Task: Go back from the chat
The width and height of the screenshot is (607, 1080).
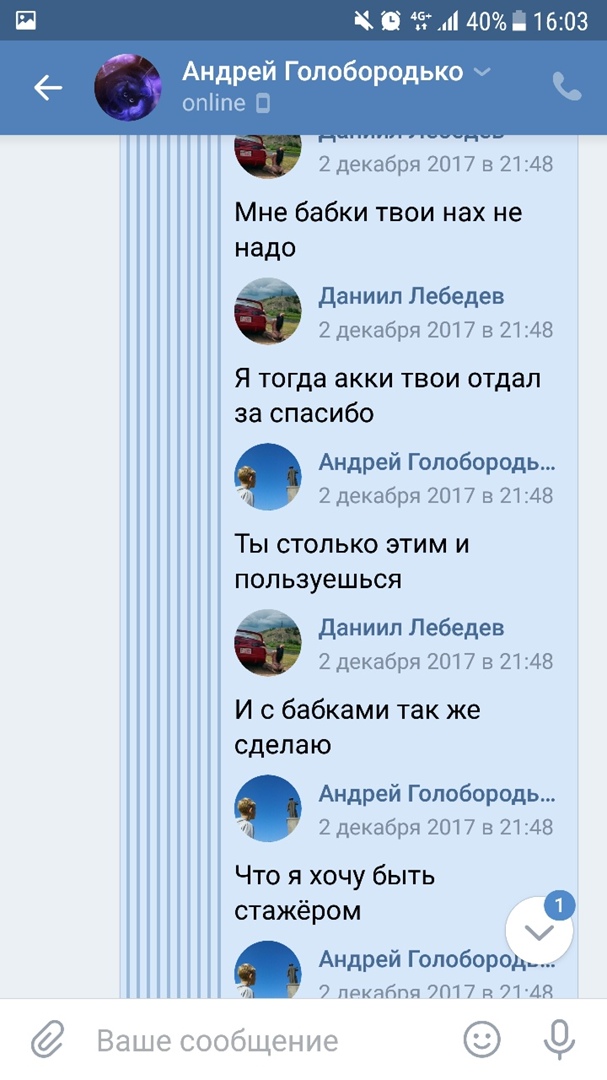Action: click(48, 88)
